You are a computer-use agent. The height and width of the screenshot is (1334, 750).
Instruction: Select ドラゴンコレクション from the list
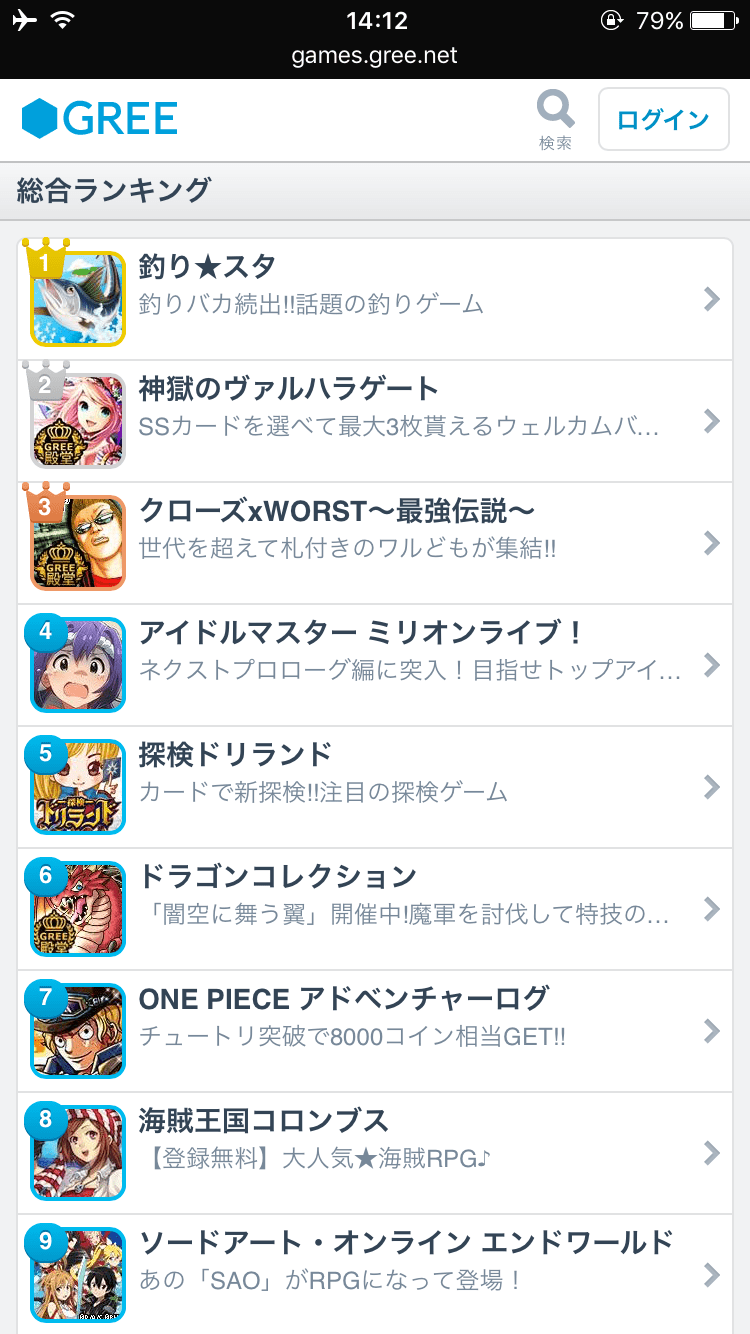tap(375, 909)
